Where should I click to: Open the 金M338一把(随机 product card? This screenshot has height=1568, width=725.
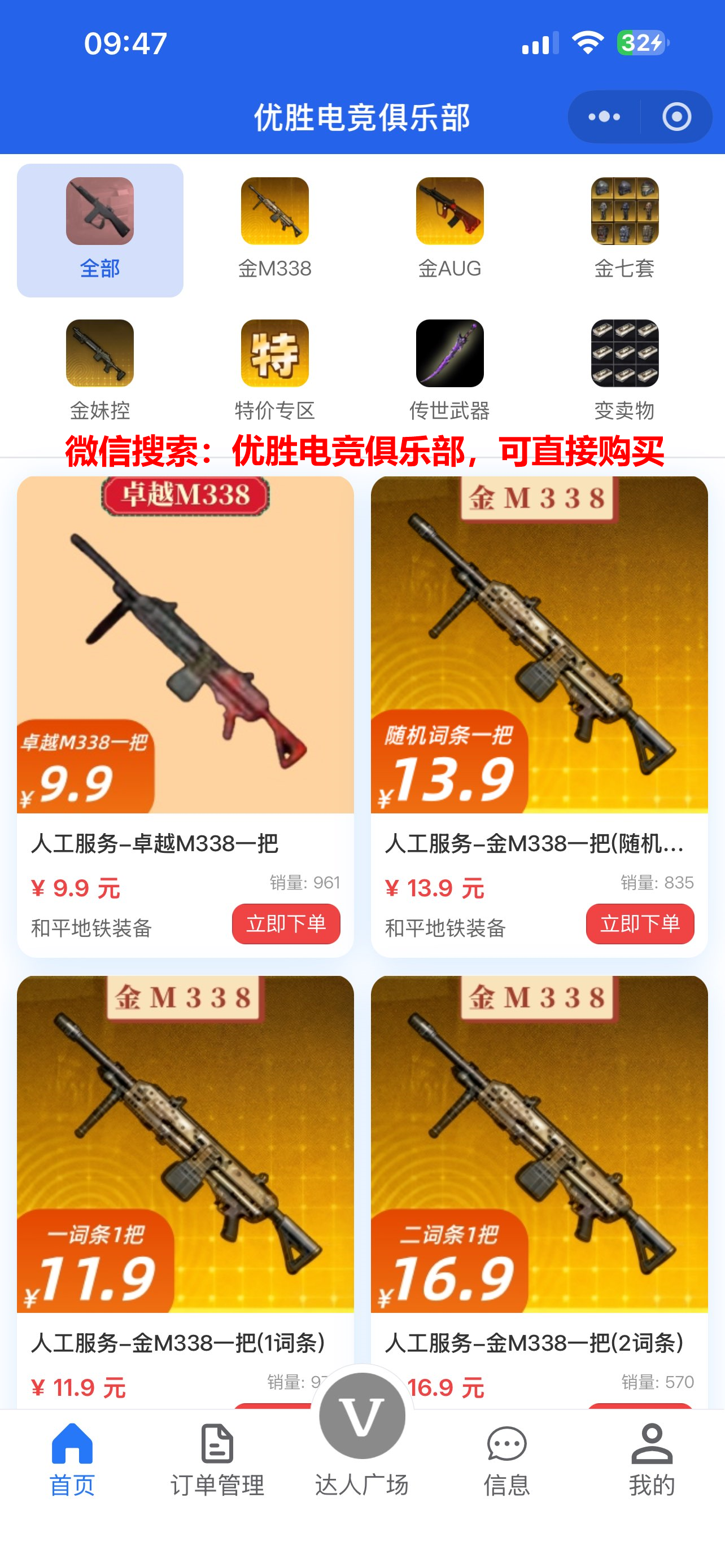tap(539, 645)
